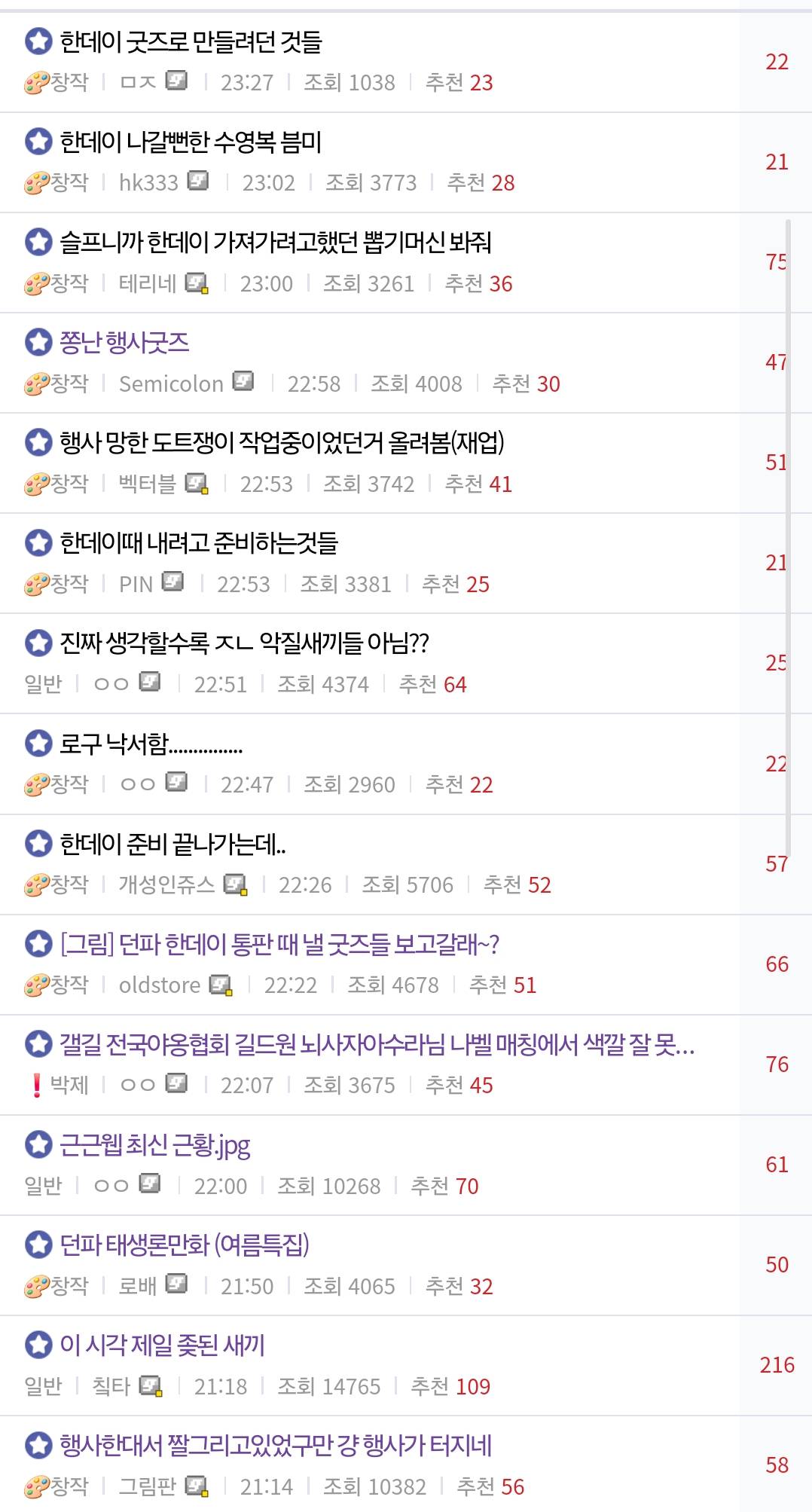Open post '한데이 준비 끝나가는데..'
The width and height of the screenshot is (812, 1512).
point(172,845)
